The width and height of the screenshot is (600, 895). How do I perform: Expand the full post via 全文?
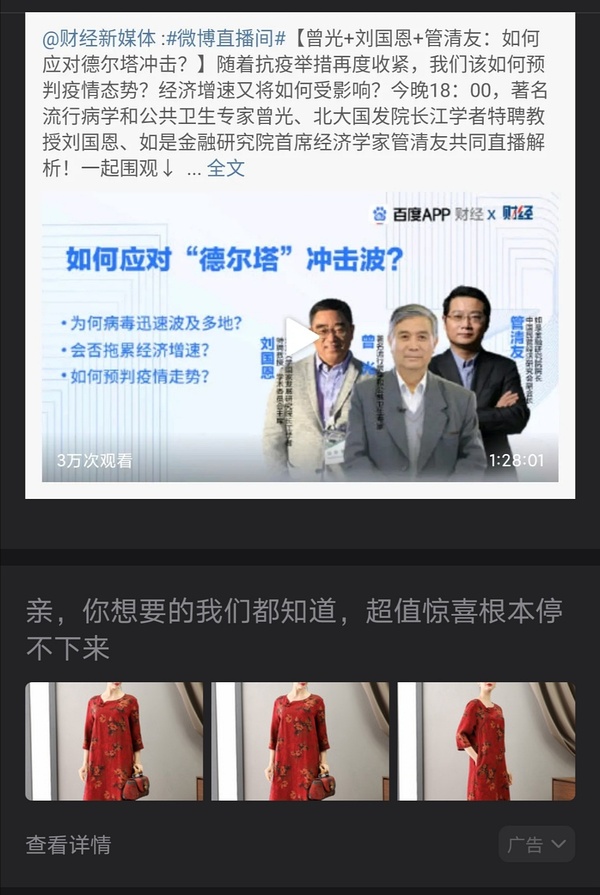(226, 167)
